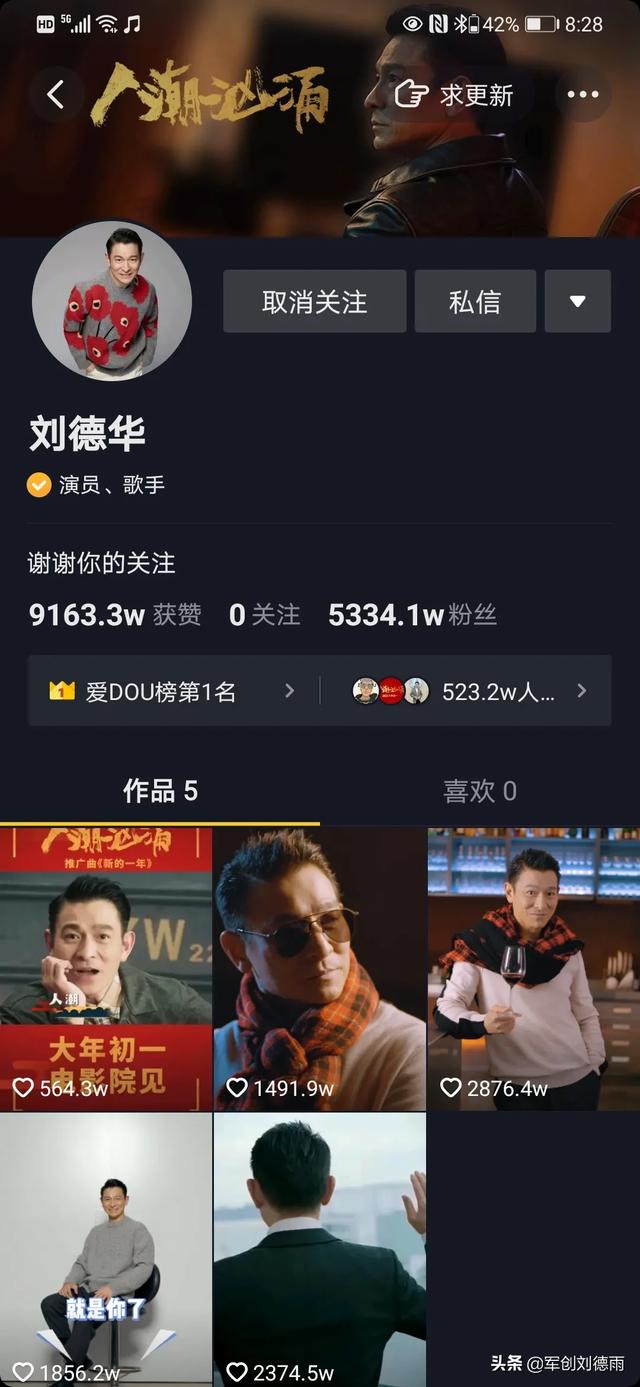
Task: Watch the video with 1856.2w likes
Action: tap(106, 1250)
